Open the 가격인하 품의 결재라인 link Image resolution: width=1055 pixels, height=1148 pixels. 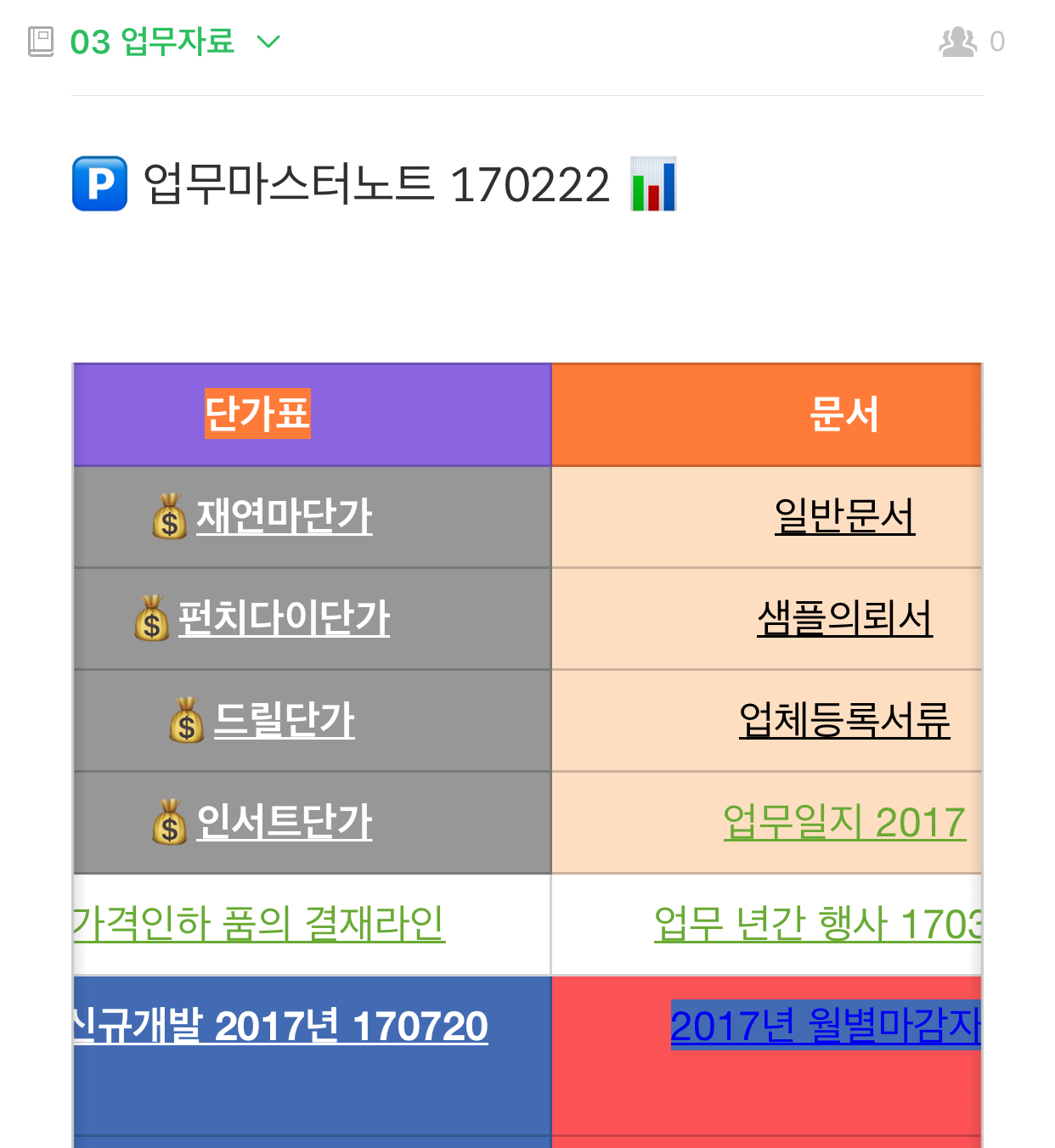click(259, 924)
